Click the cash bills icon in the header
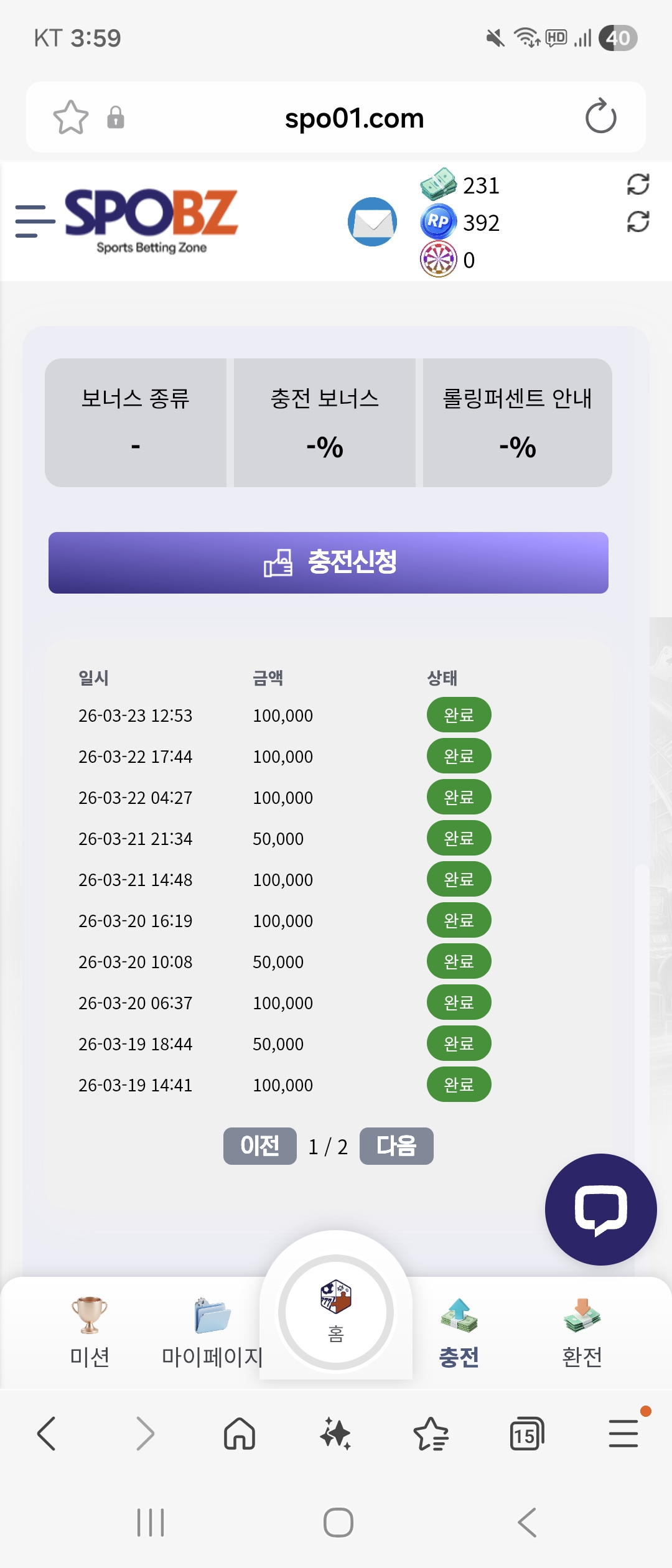672x1568 pixels. pos(437,184)
